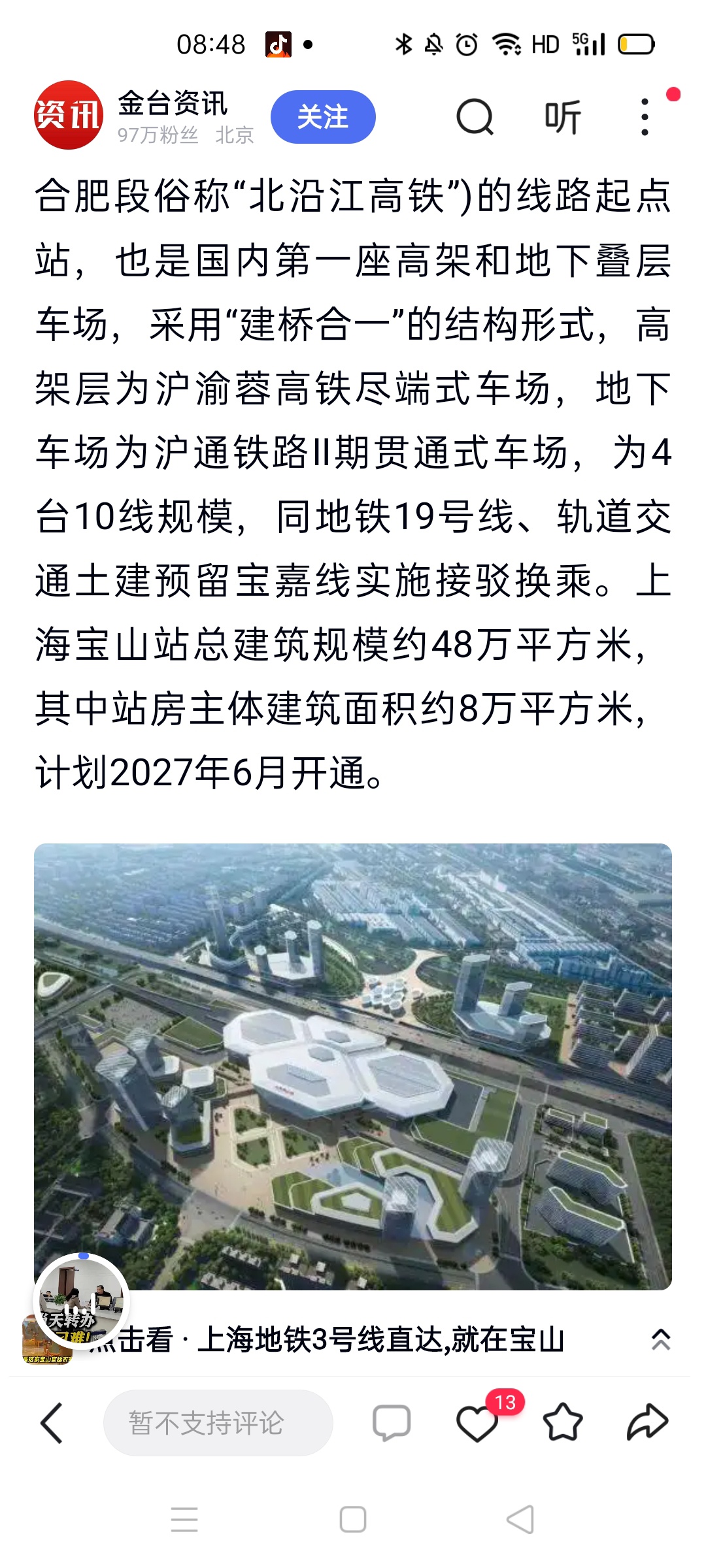
Task: Open the three-dot overflow menu
Action: (645, 117)
